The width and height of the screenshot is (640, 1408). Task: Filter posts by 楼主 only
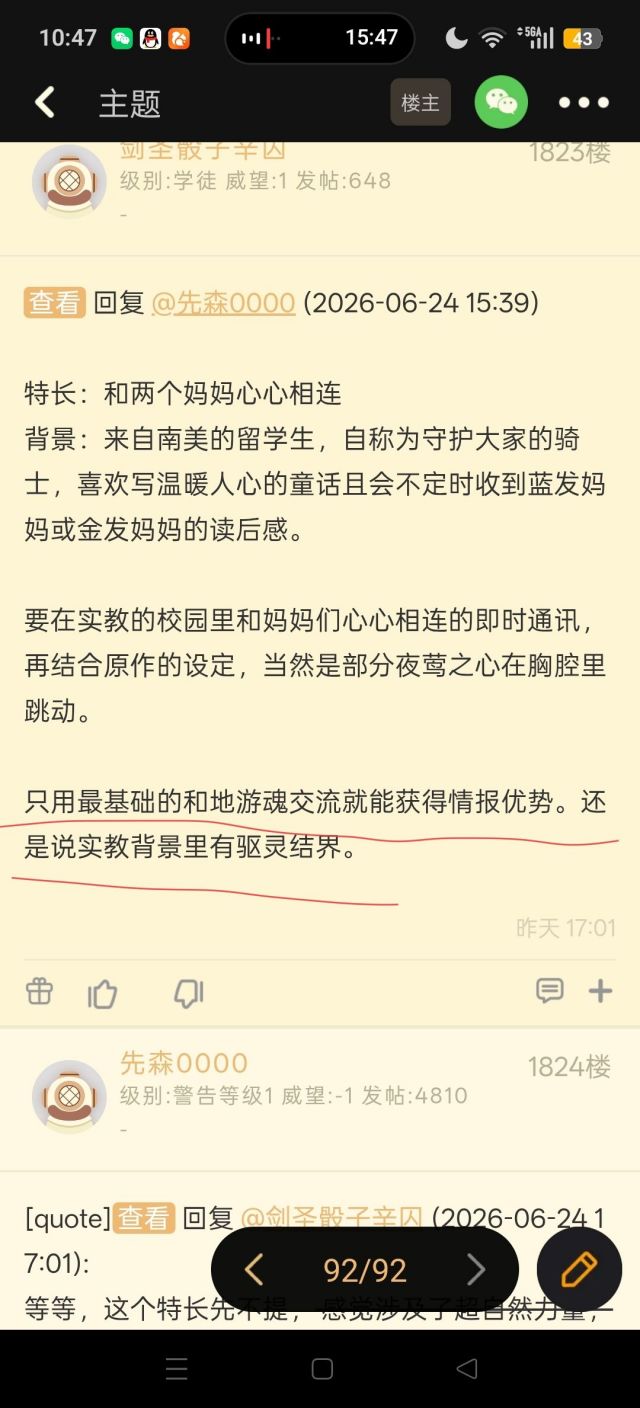click(420, 102)
